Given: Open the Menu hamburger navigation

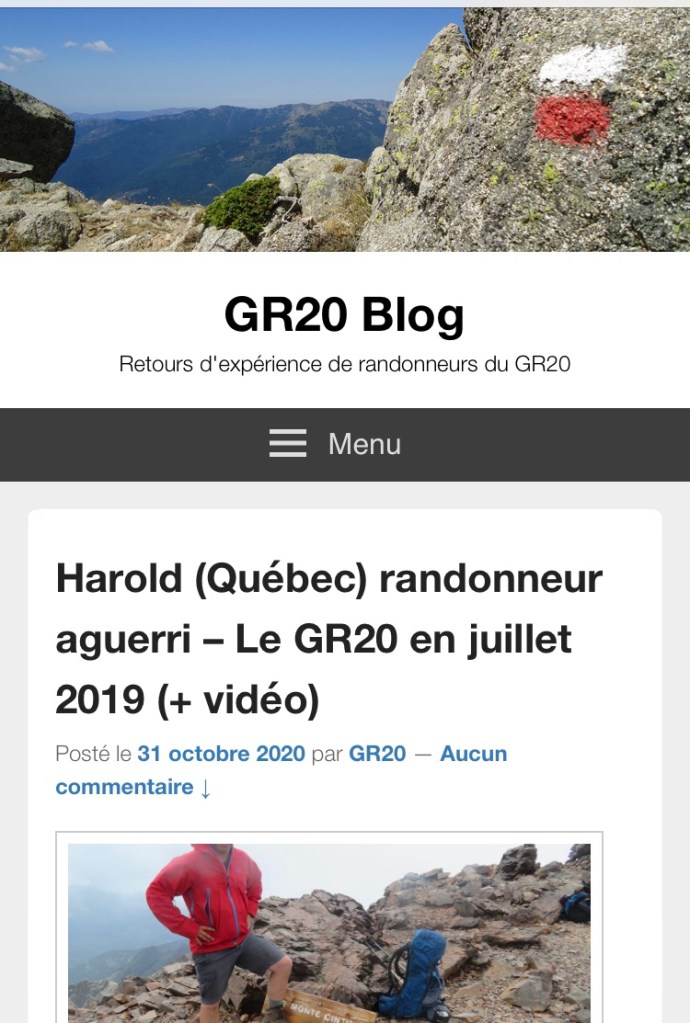Looking at the screenshot, I should click(336, 444).
